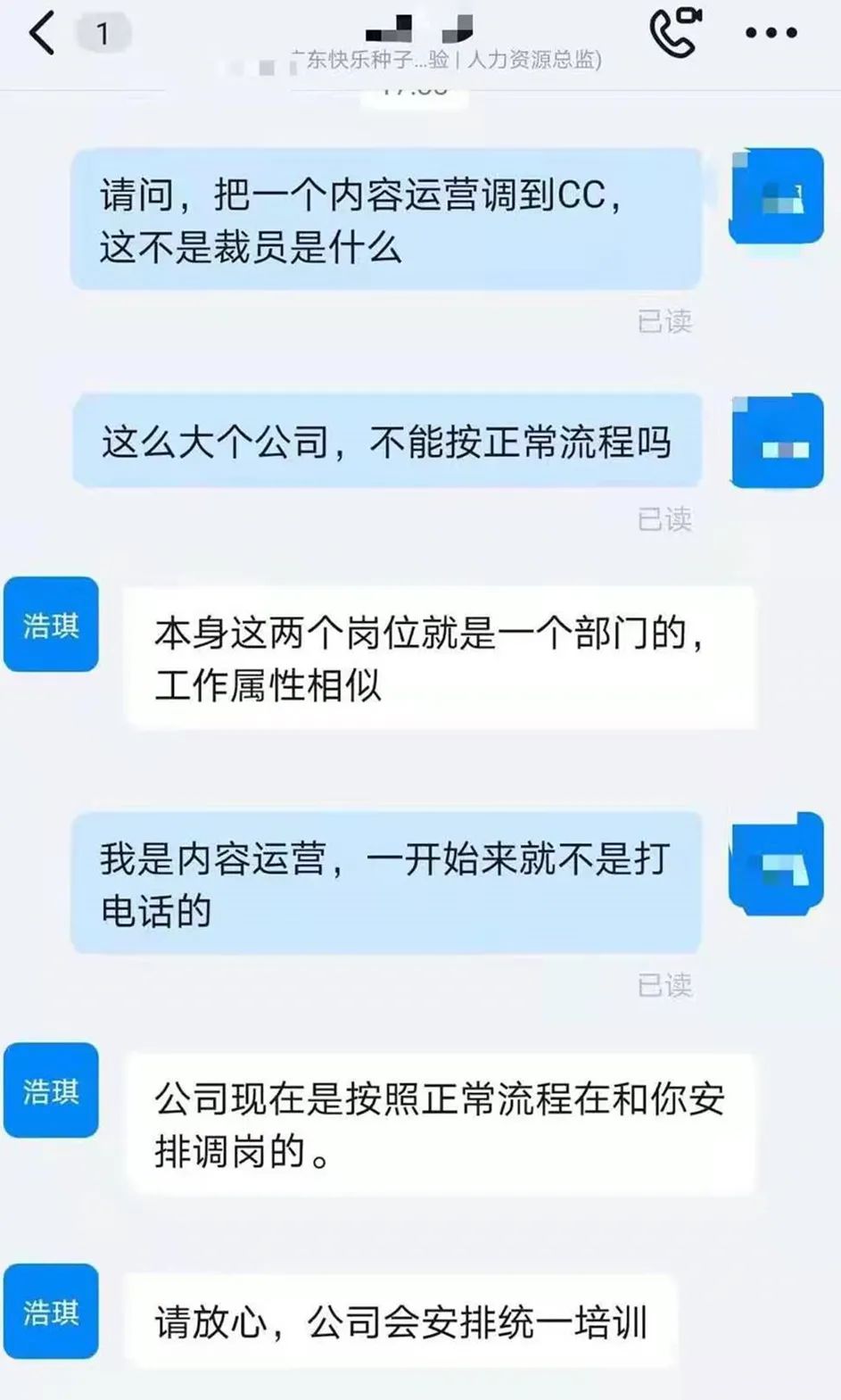Tap 浩琪's avatar beside '公司现在是按照正常流程' message
Screen dimensions: 841x1400
[51, 1090]
